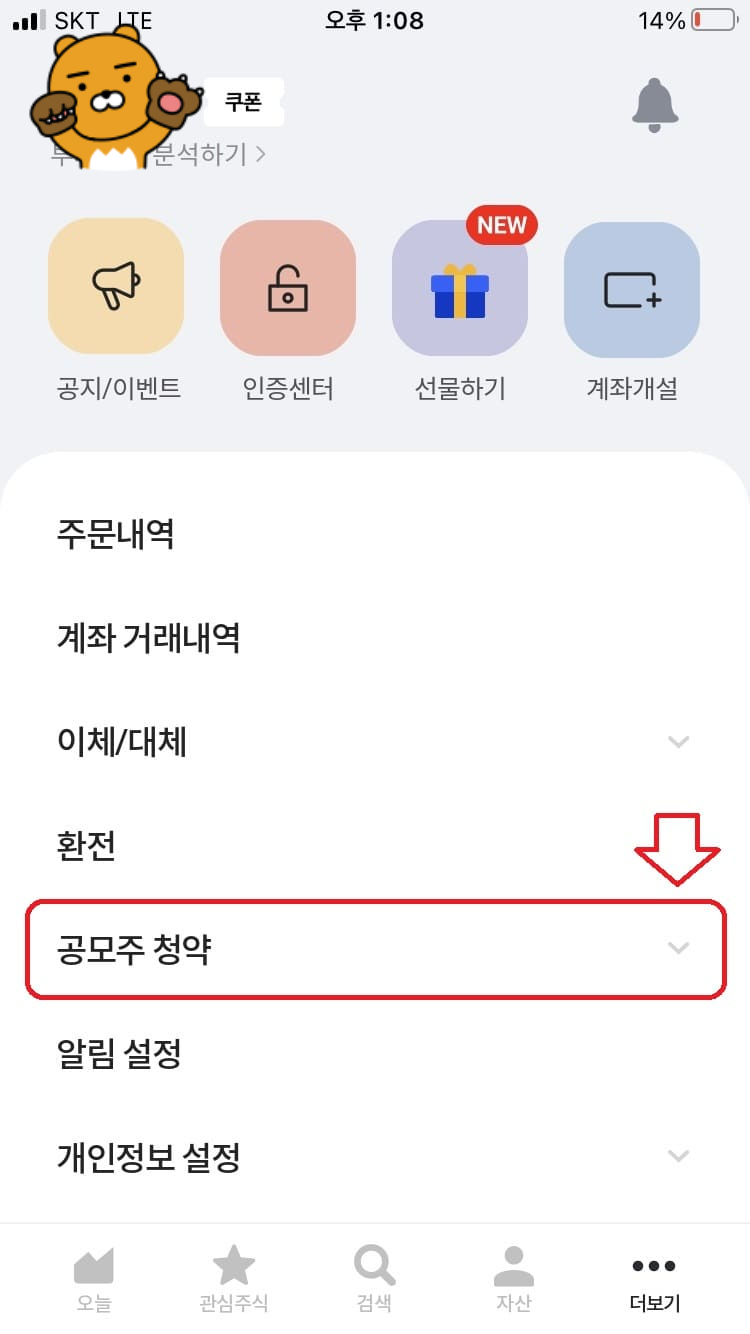Tap the 자산 profile icon

pyautogui.click(x=513, y=1270)
